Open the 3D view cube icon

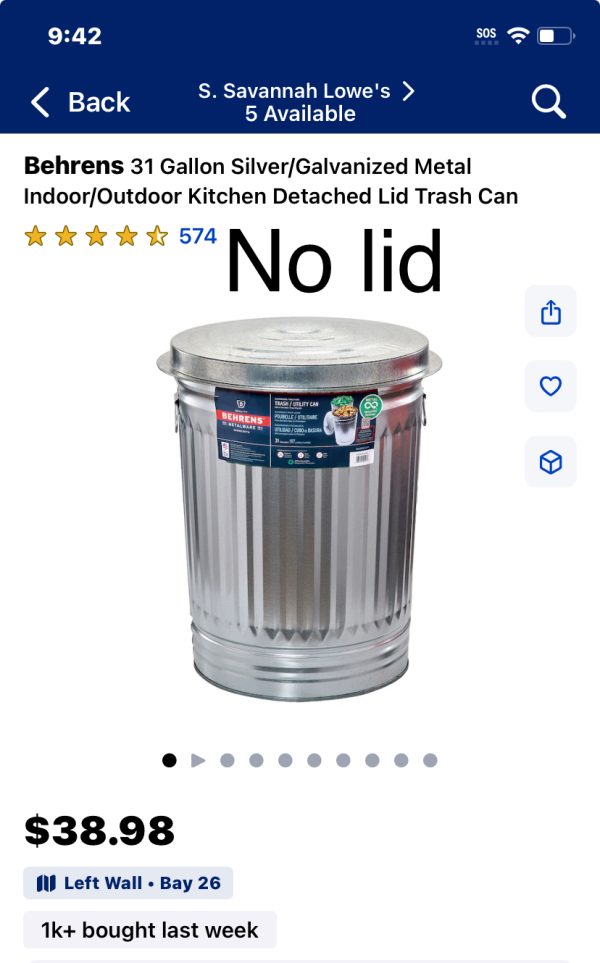[551, 461]
